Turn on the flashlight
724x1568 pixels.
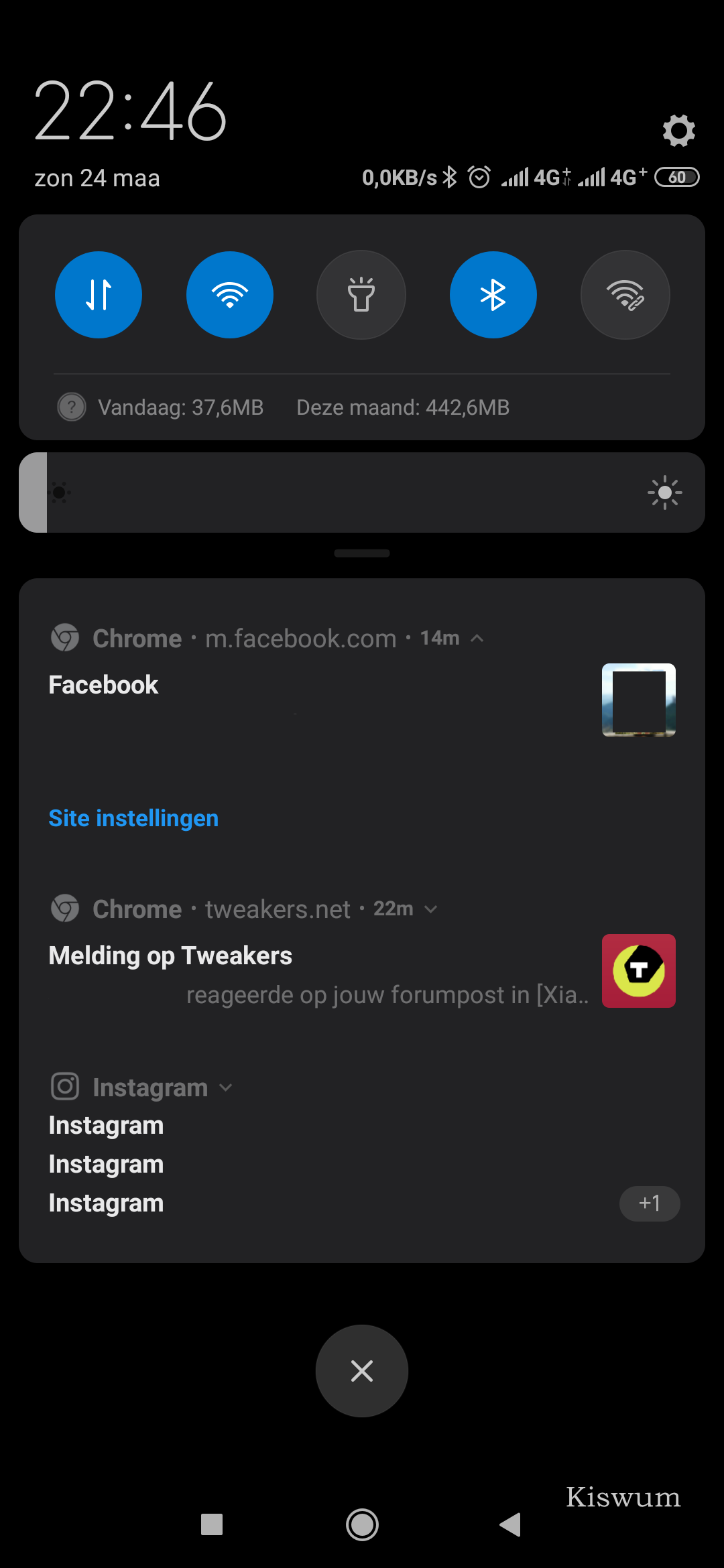point(361,295)
